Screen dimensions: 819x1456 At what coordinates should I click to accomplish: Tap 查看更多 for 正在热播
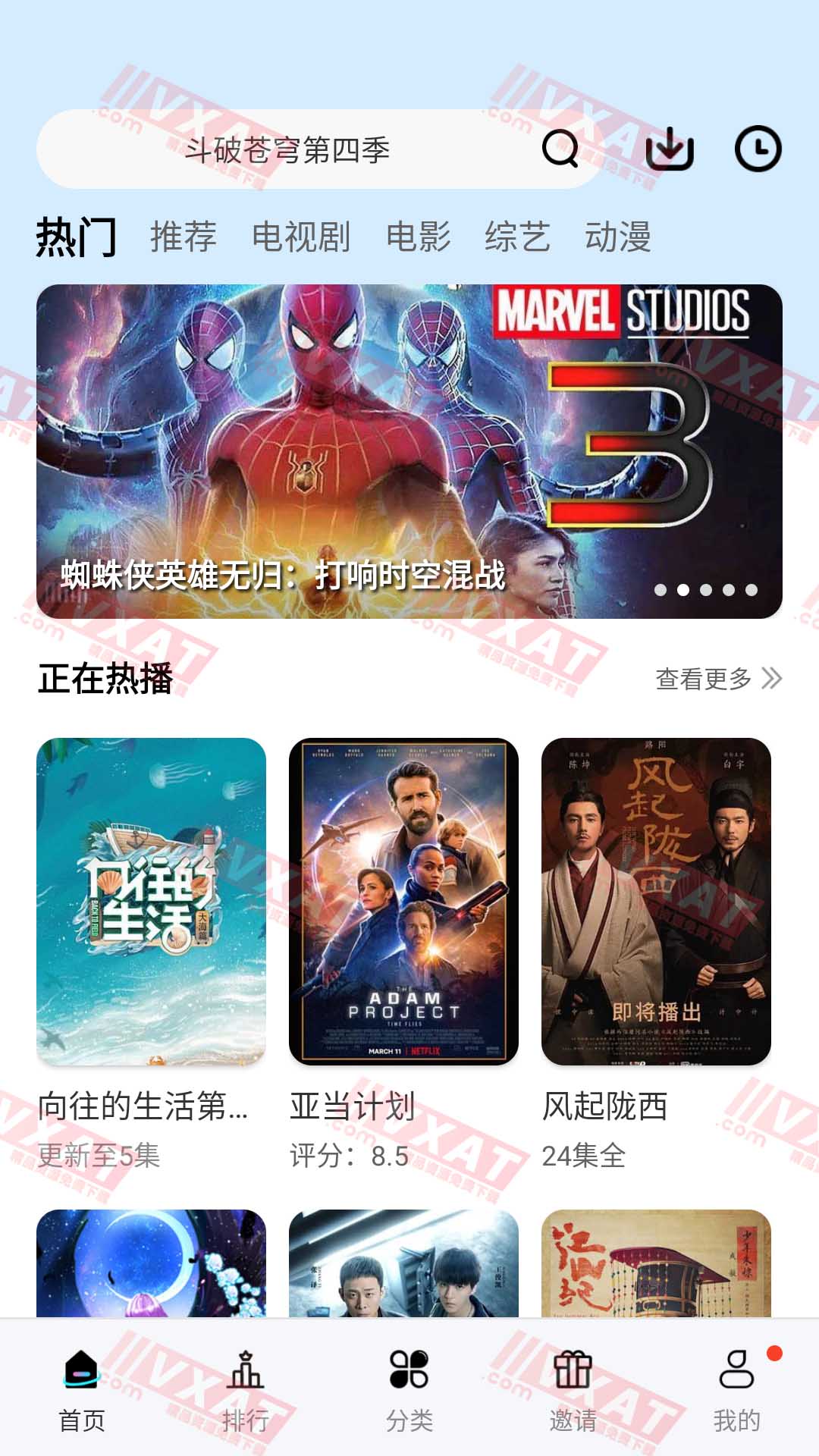[717, 679]
